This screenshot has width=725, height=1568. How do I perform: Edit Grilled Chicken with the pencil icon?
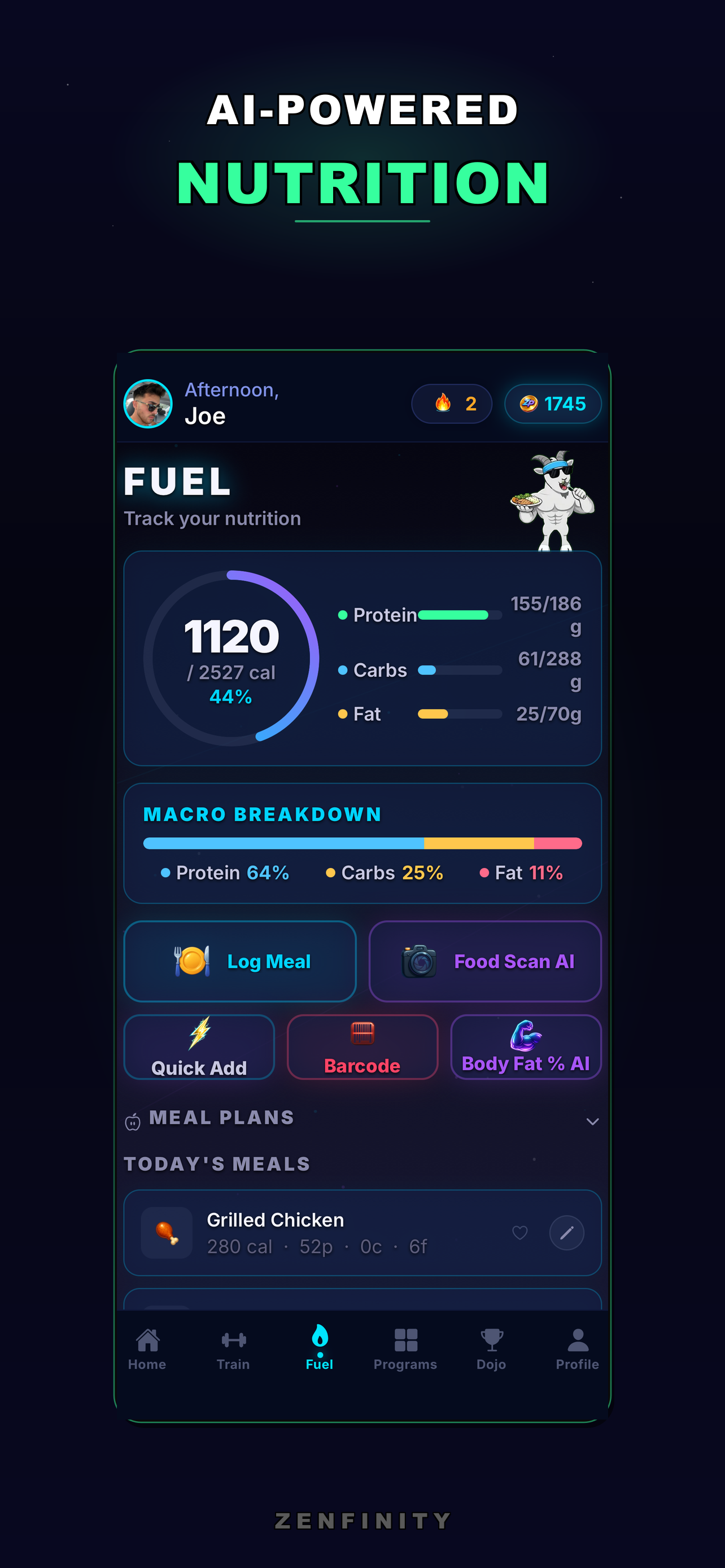tap(566, 1233)
